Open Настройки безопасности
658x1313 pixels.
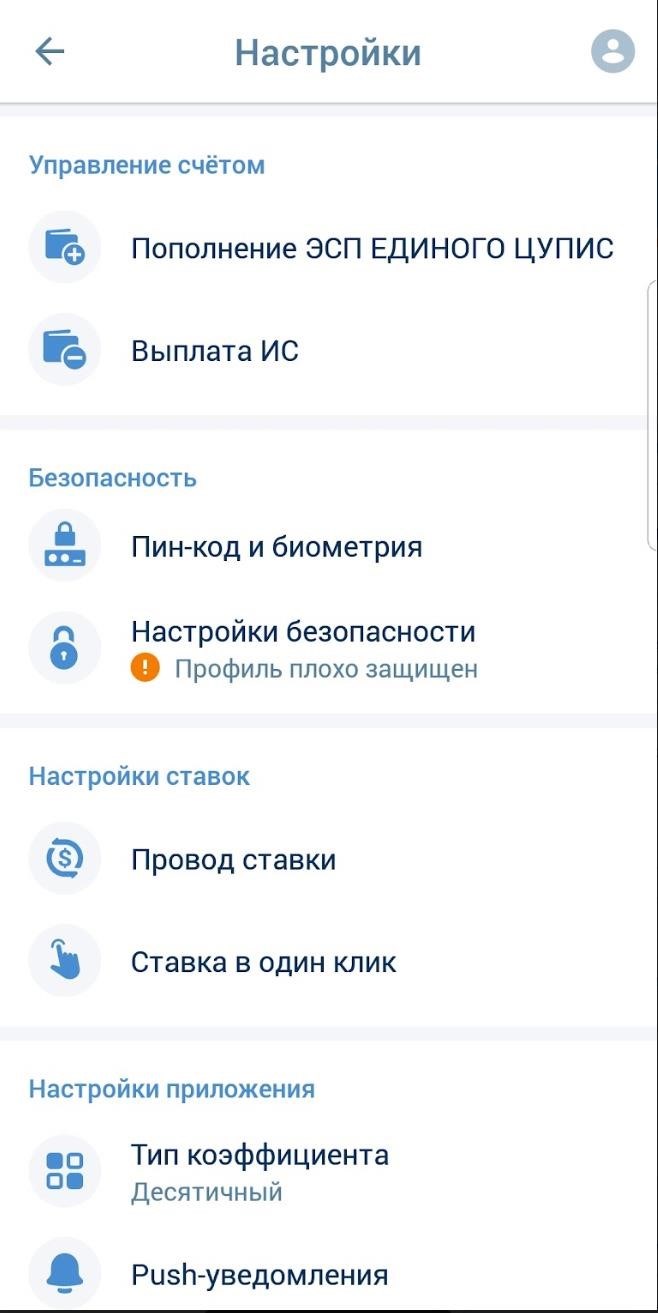(329, 649)
